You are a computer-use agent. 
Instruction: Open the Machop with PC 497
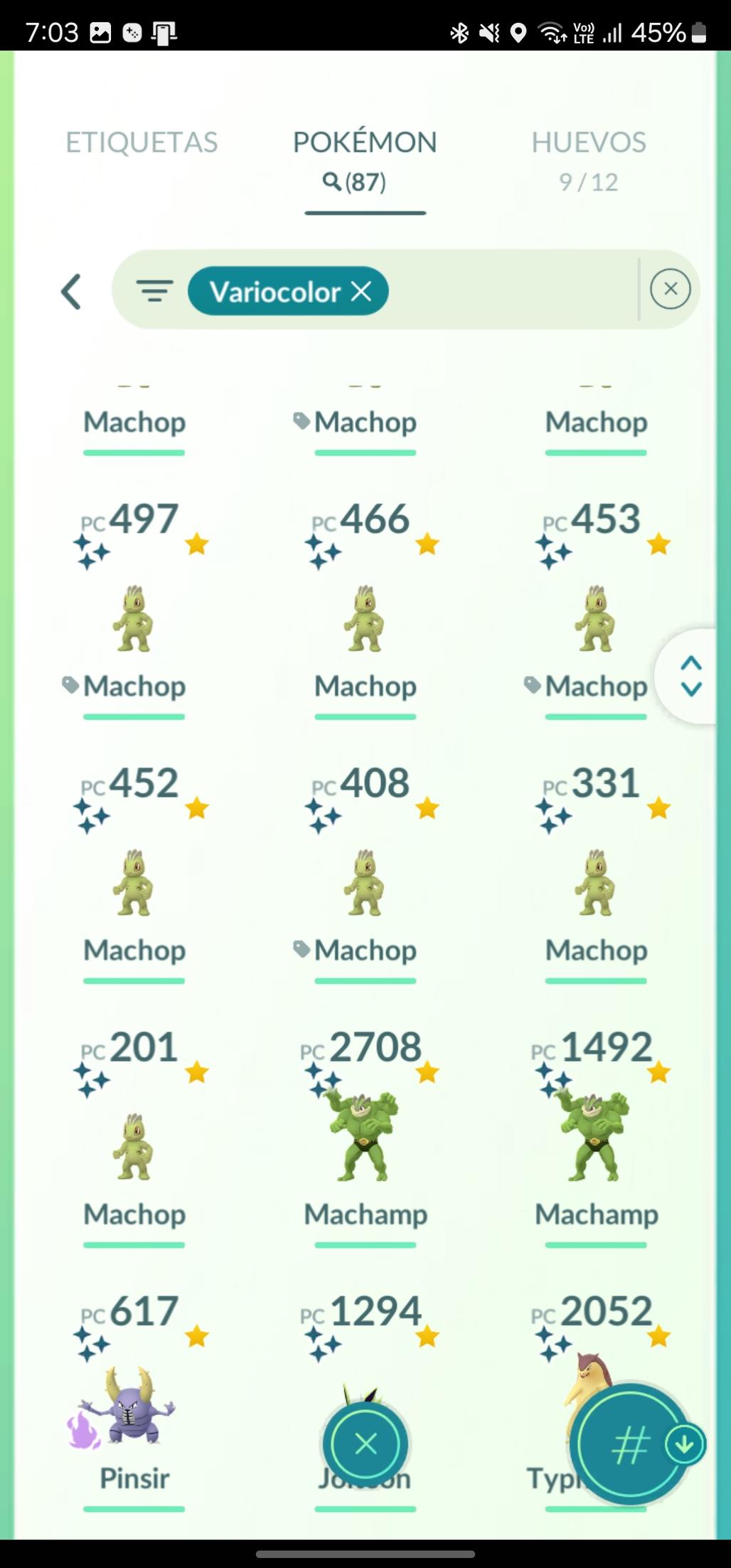pos(134,618)
